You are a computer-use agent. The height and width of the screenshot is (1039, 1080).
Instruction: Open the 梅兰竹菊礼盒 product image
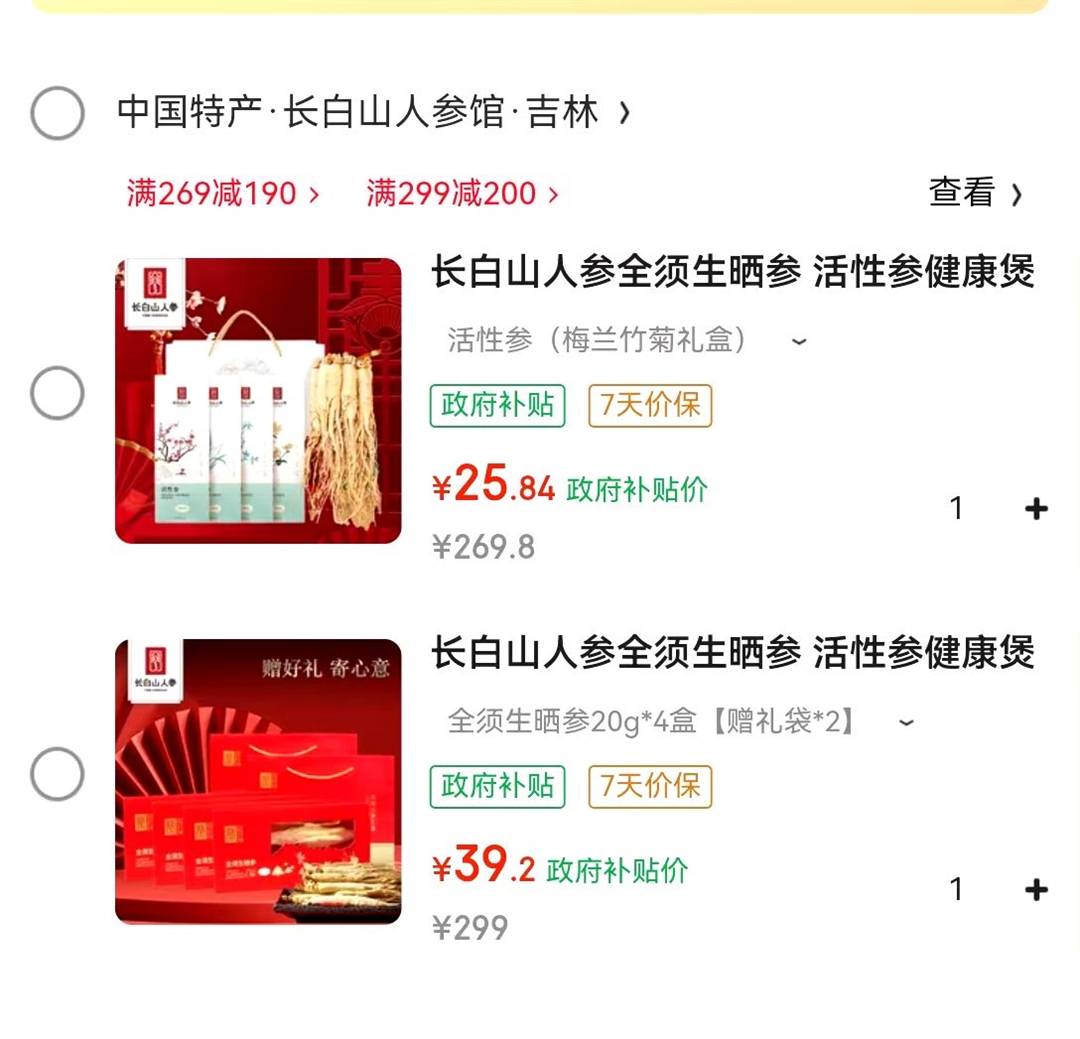click(x=258, y=401)
